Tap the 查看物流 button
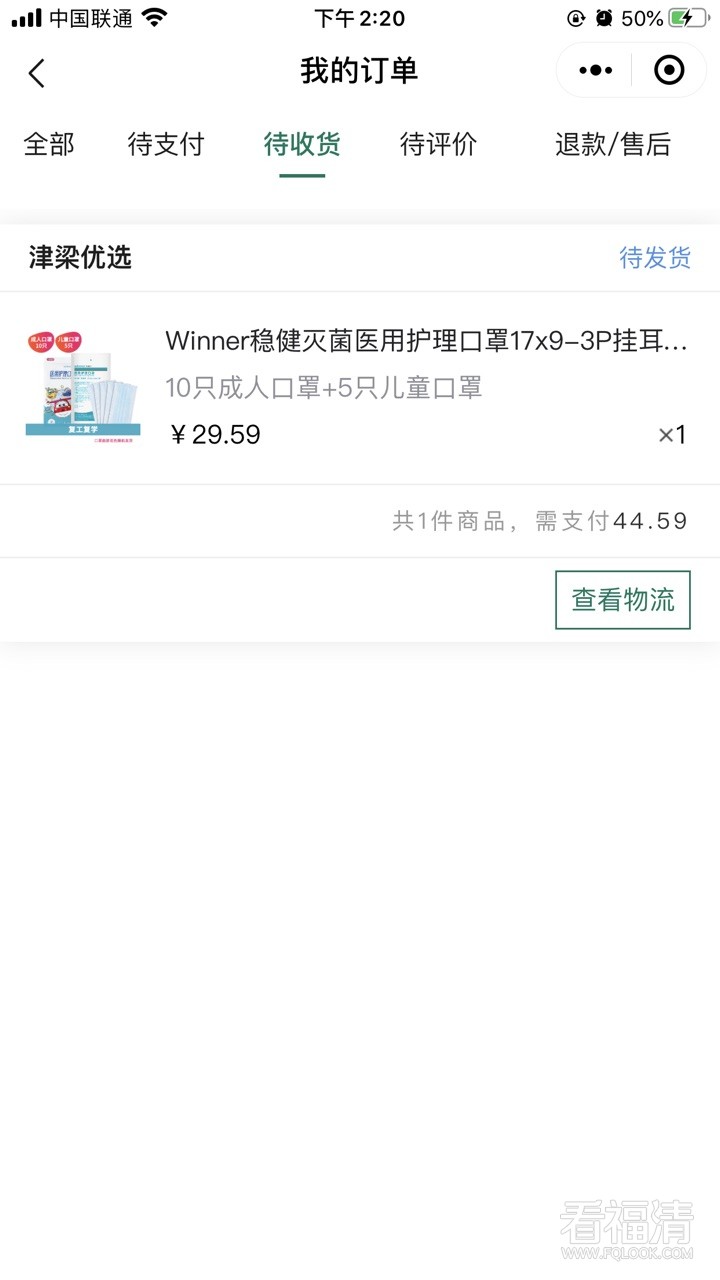 pyautogui.click(x=622, y=600)
